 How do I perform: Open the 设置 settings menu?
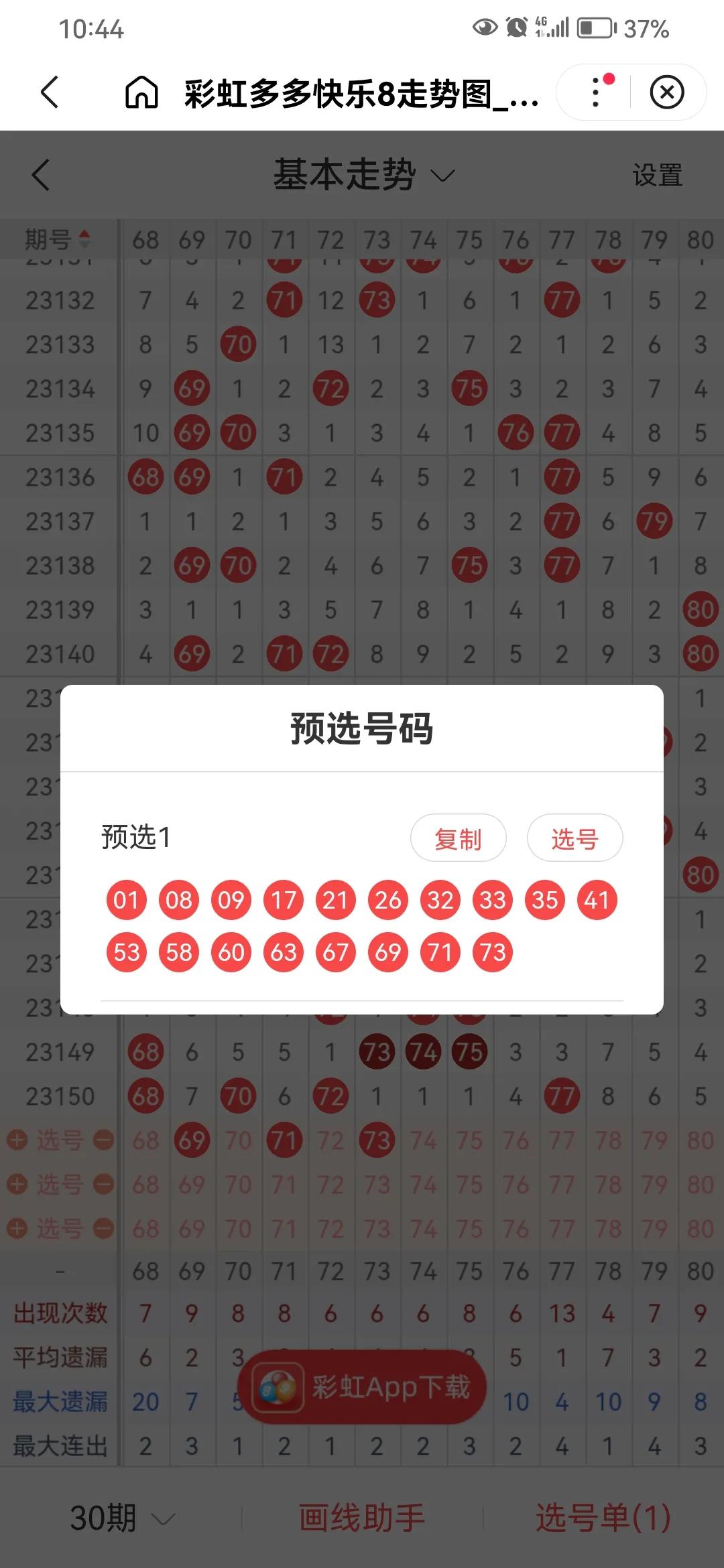pos(658,176)
